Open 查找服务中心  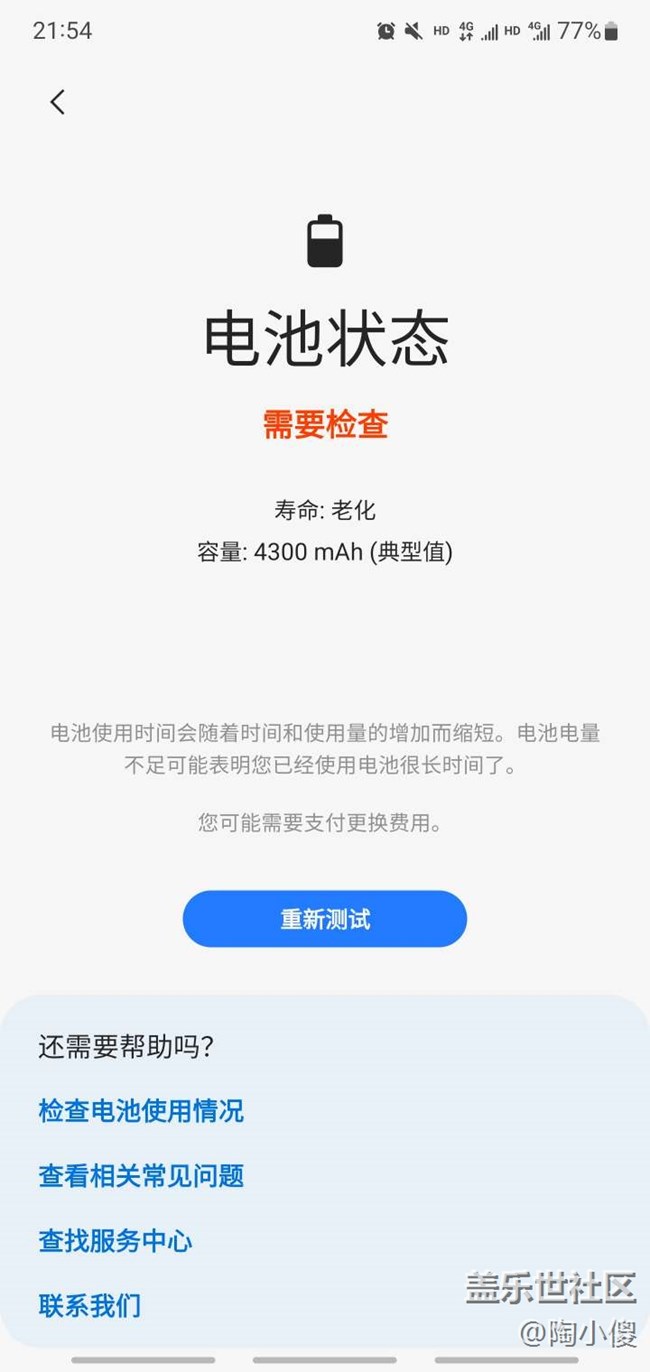coord(115,1241)
